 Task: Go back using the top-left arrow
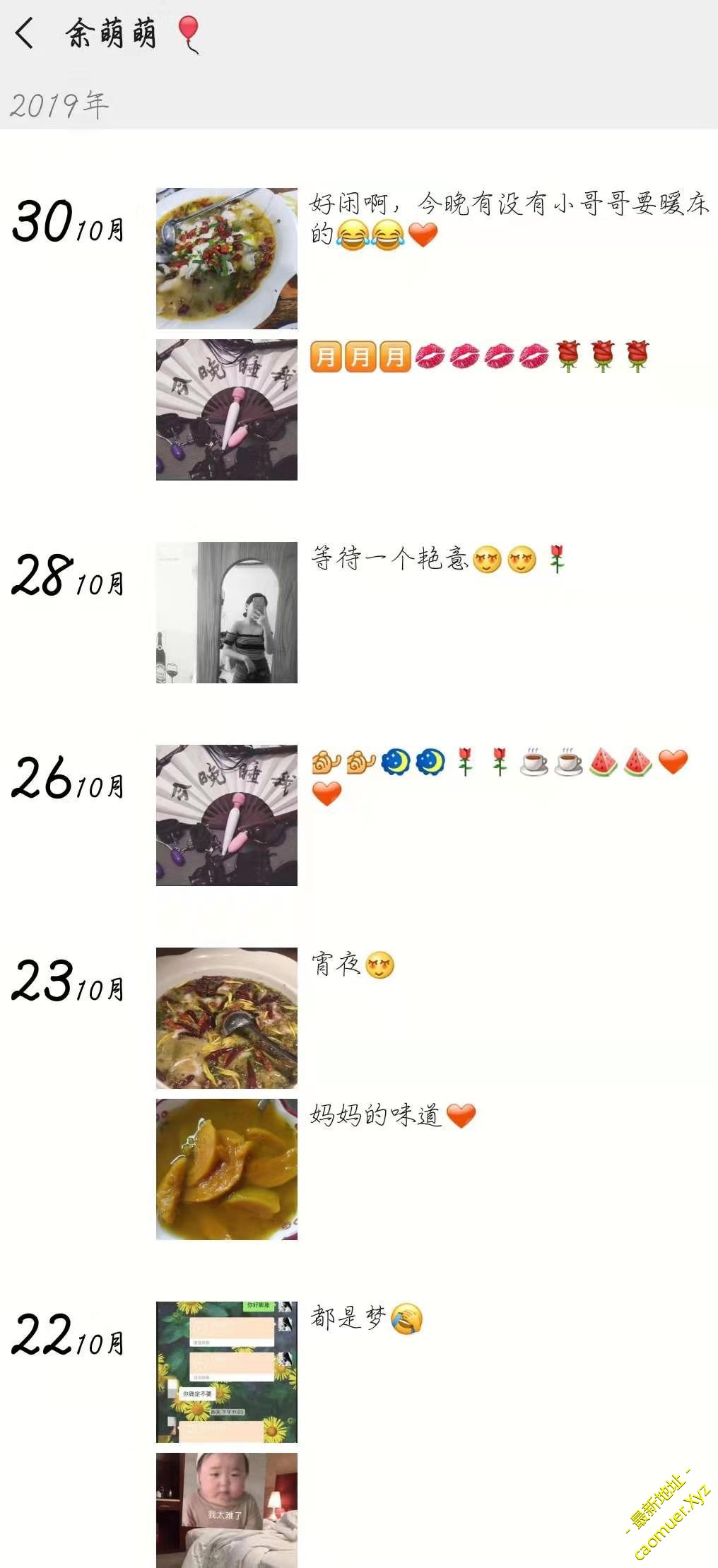tap(25, 33)
